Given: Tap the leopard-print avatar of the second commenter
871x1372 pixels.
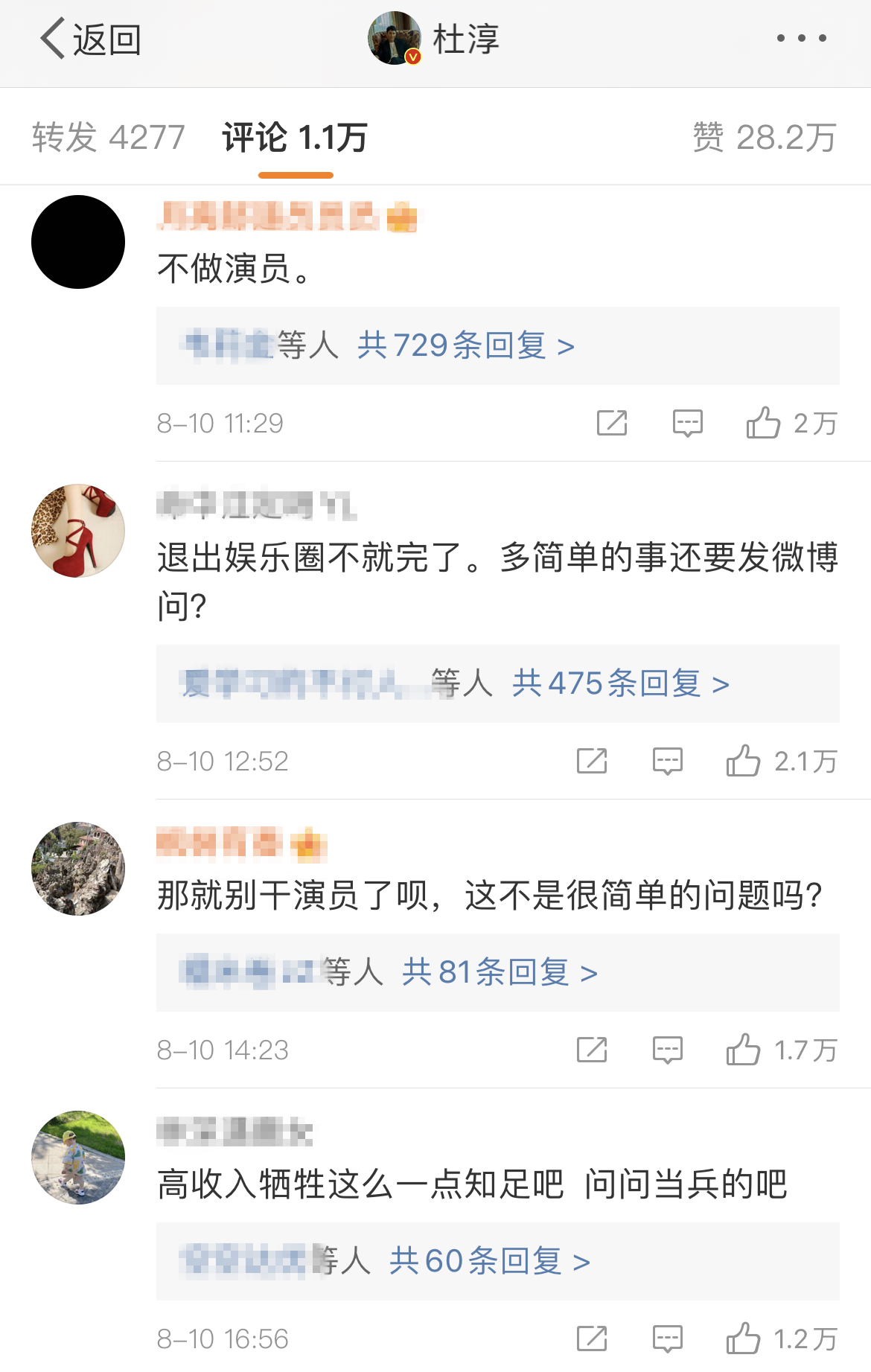Looking at the screenshot, I should 77,530.
